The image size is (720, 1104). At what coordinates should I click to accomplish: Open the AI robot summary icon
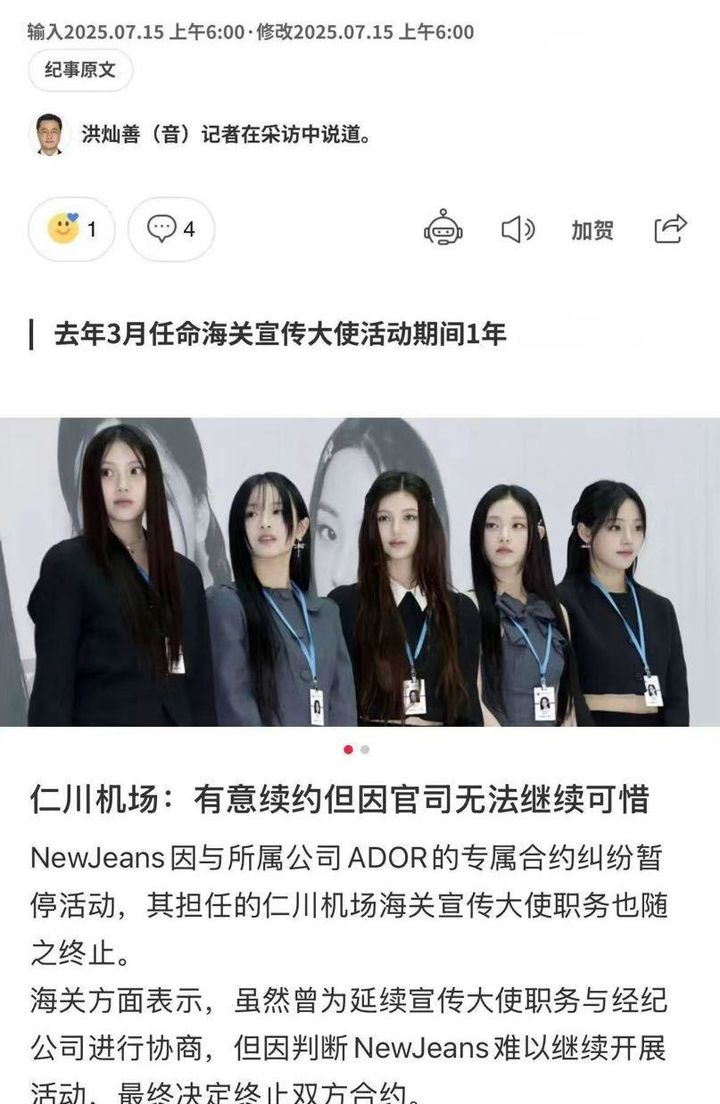pos(443,229)
